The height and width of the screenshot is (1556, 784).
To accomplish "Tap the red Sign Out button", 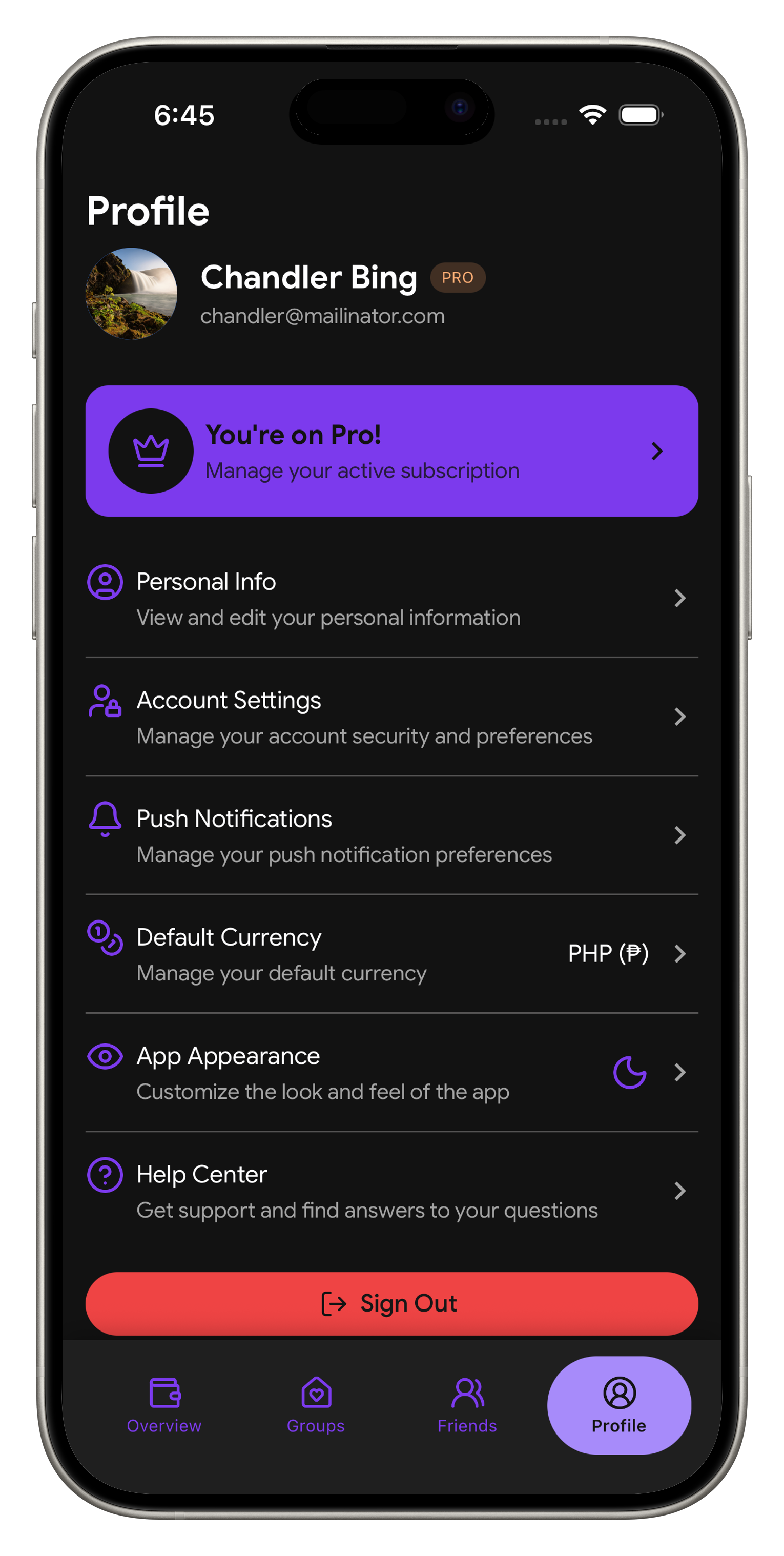I will point(391,1303).
